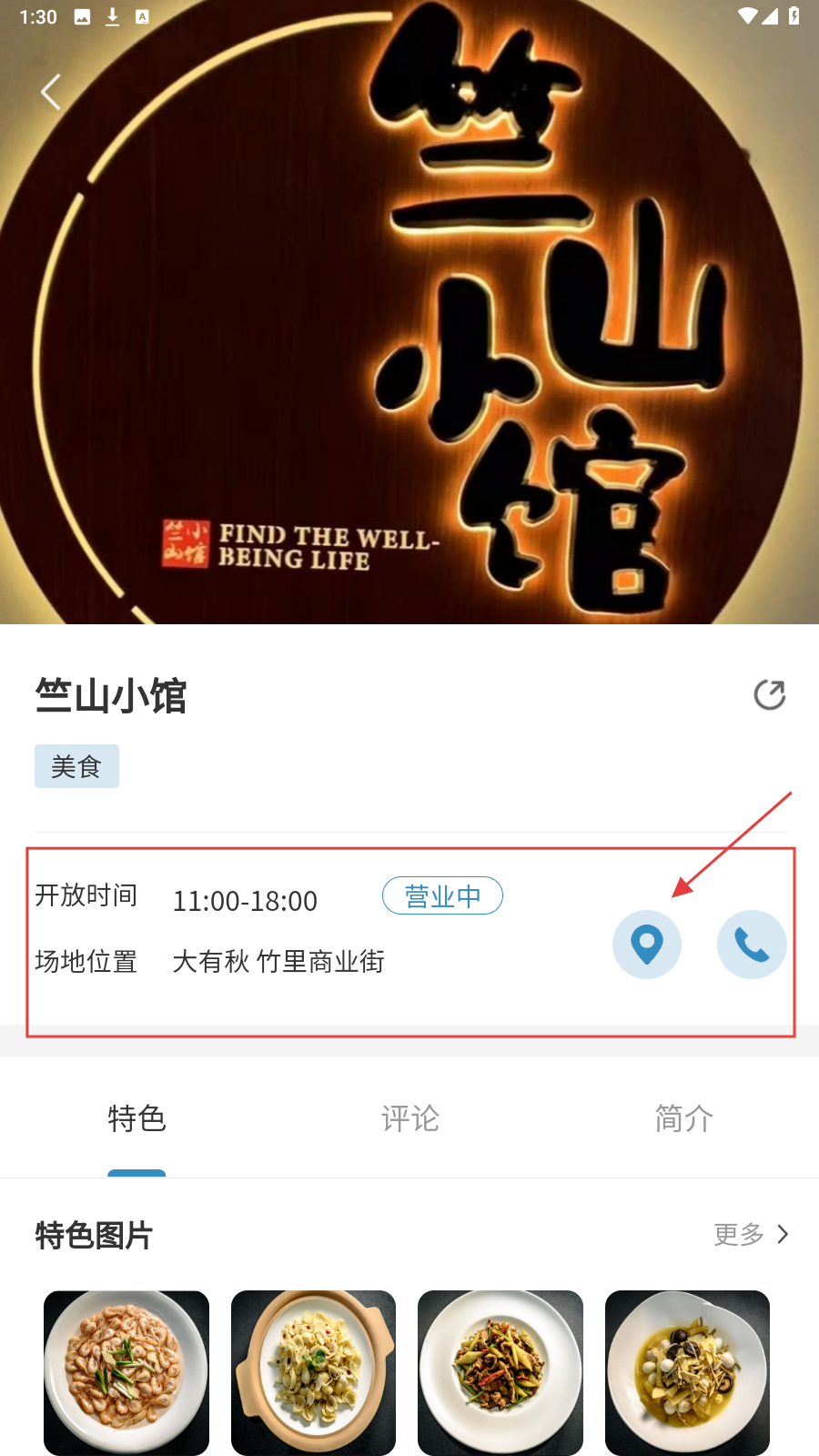The height and width of the screenshot is (1456, 819).
Task: Go back using the top arrow
Action: point(51,92)
